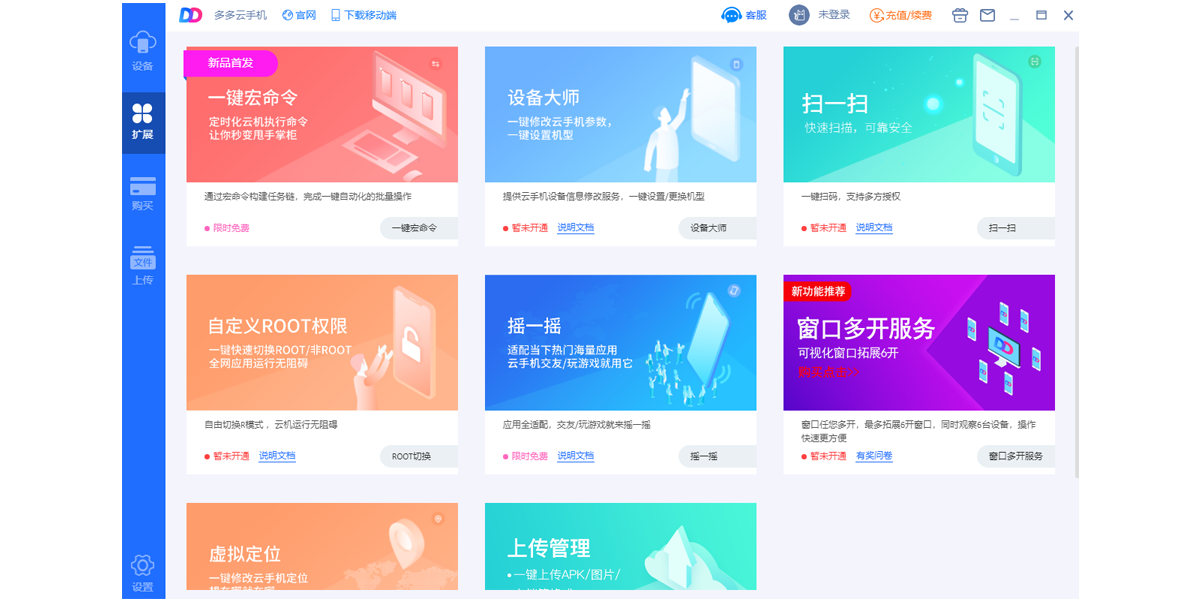The height and width of the screenshot is (600, 1200).
Task: Switch to the 设备 sidebar tab
Action: [x=143, y=51]
